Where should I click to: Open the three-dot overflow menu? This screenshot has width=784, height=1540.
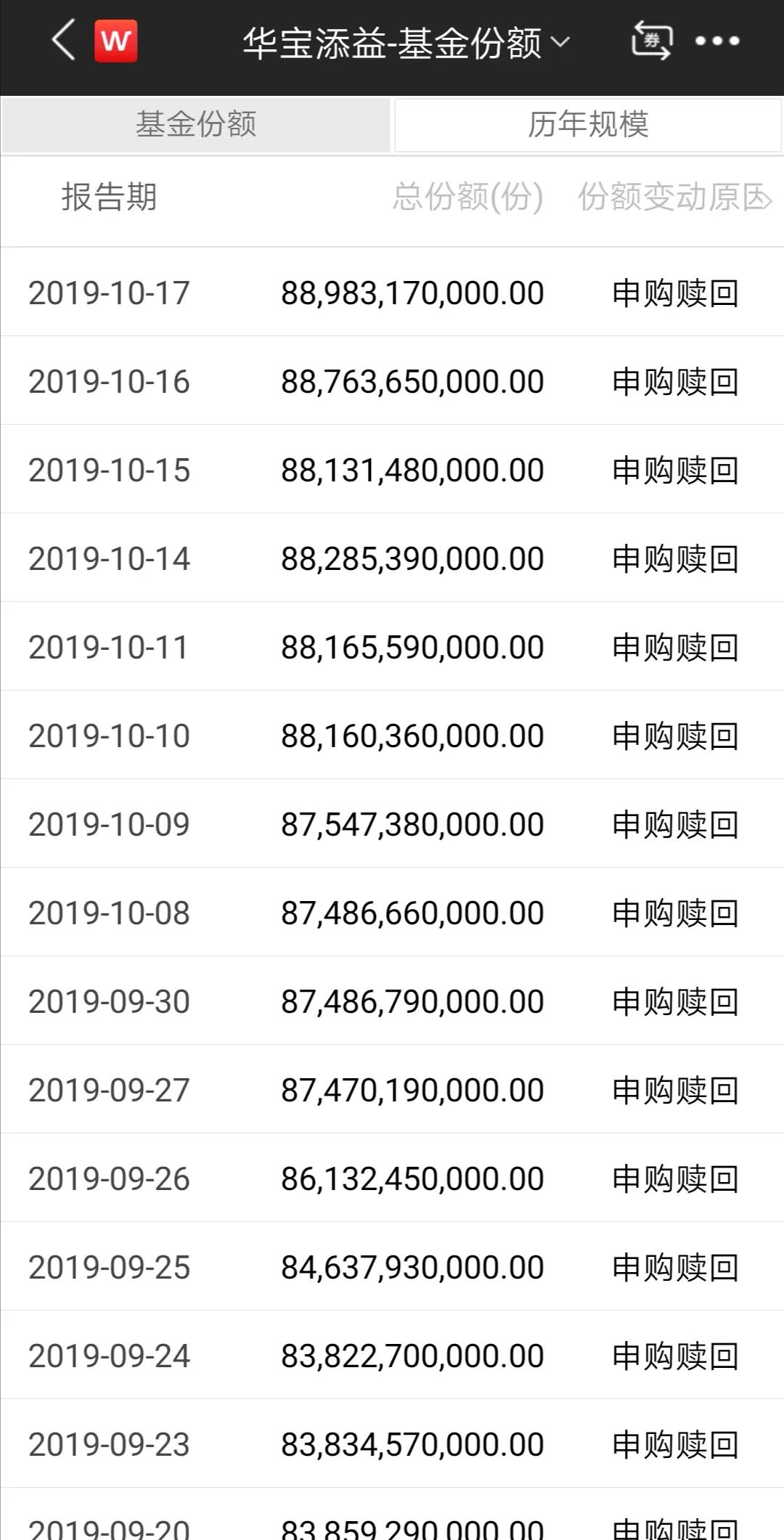pyautogui.click(x=717, y=41)
